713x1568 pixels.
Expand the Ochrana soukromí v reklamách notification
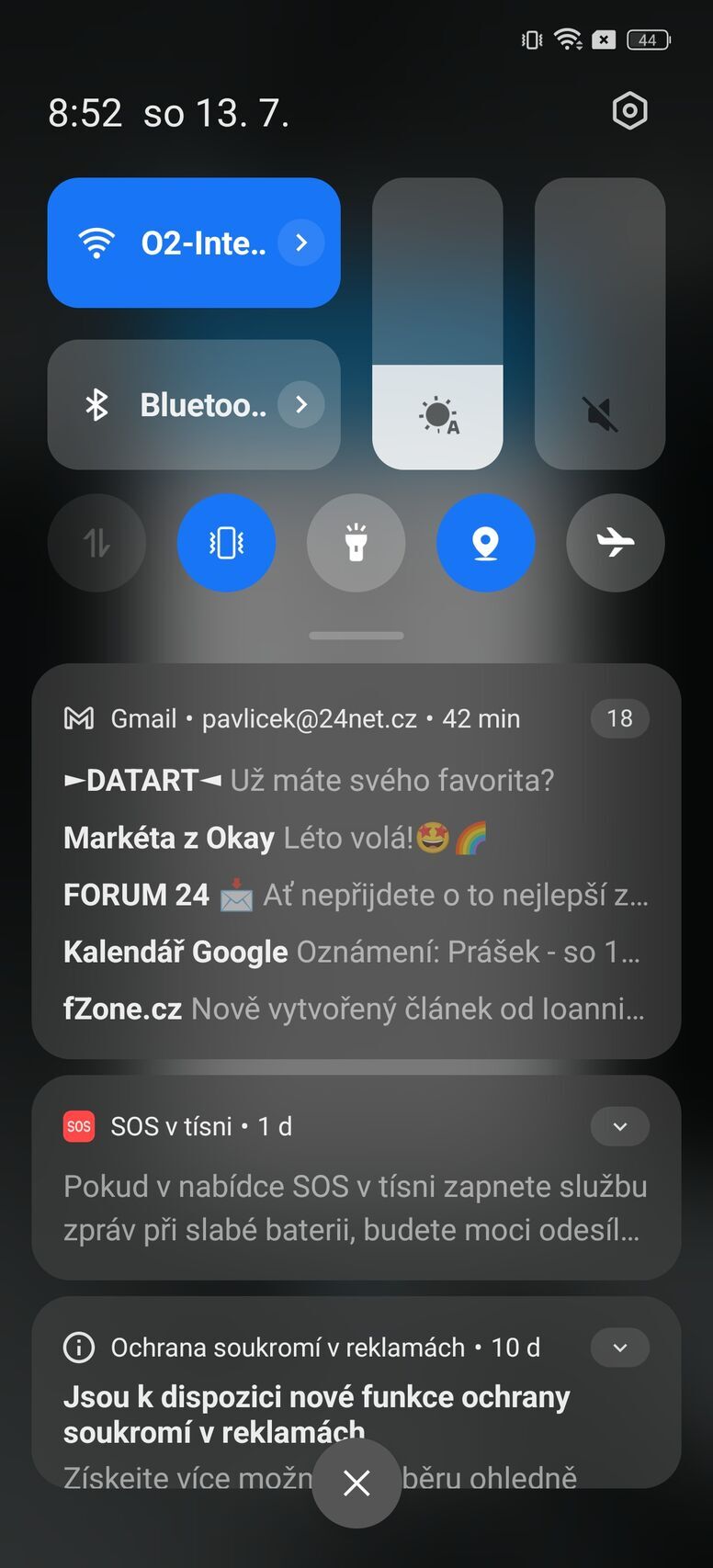[x=620, y=1347]
